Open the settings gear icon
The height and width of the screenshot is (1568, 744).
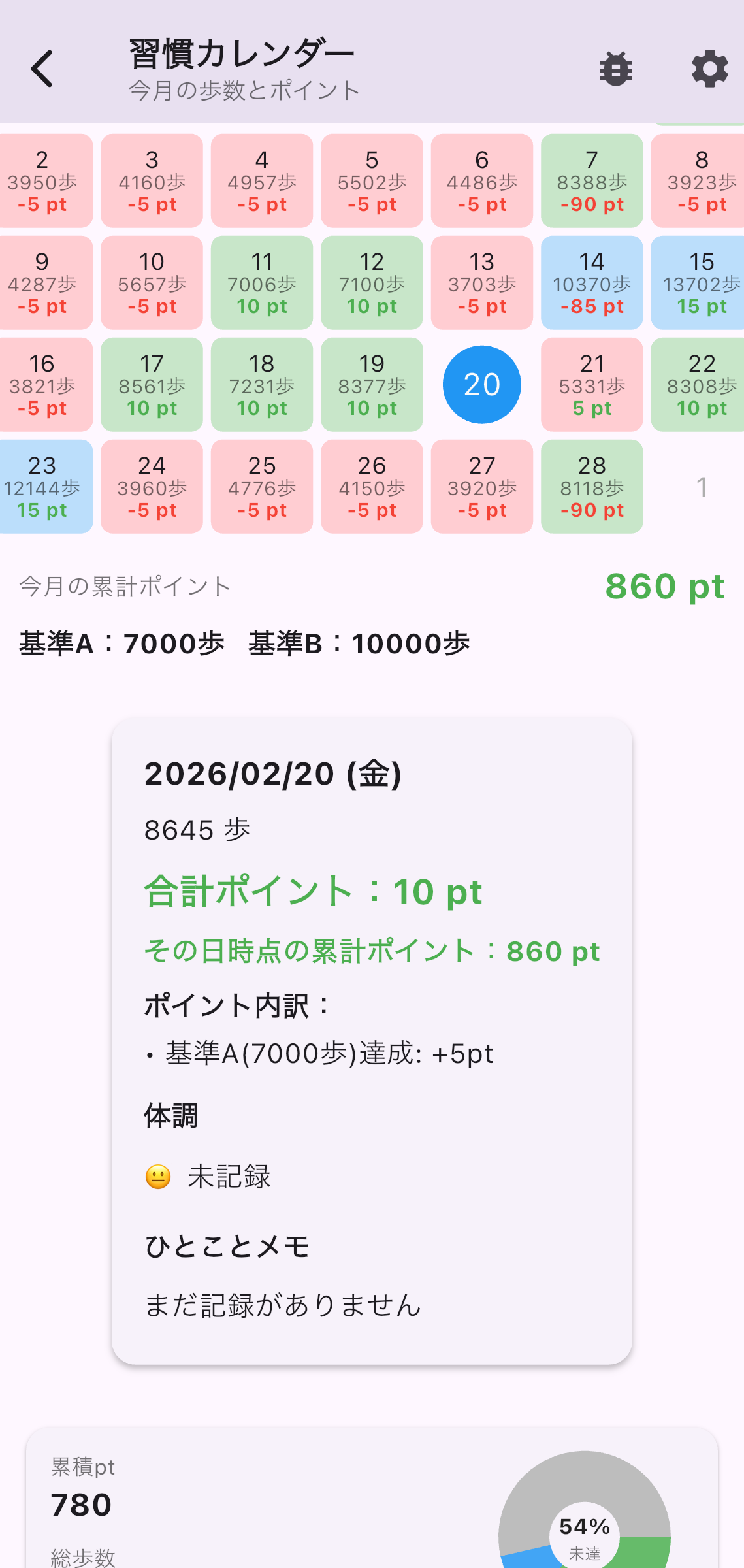point(710,67)
